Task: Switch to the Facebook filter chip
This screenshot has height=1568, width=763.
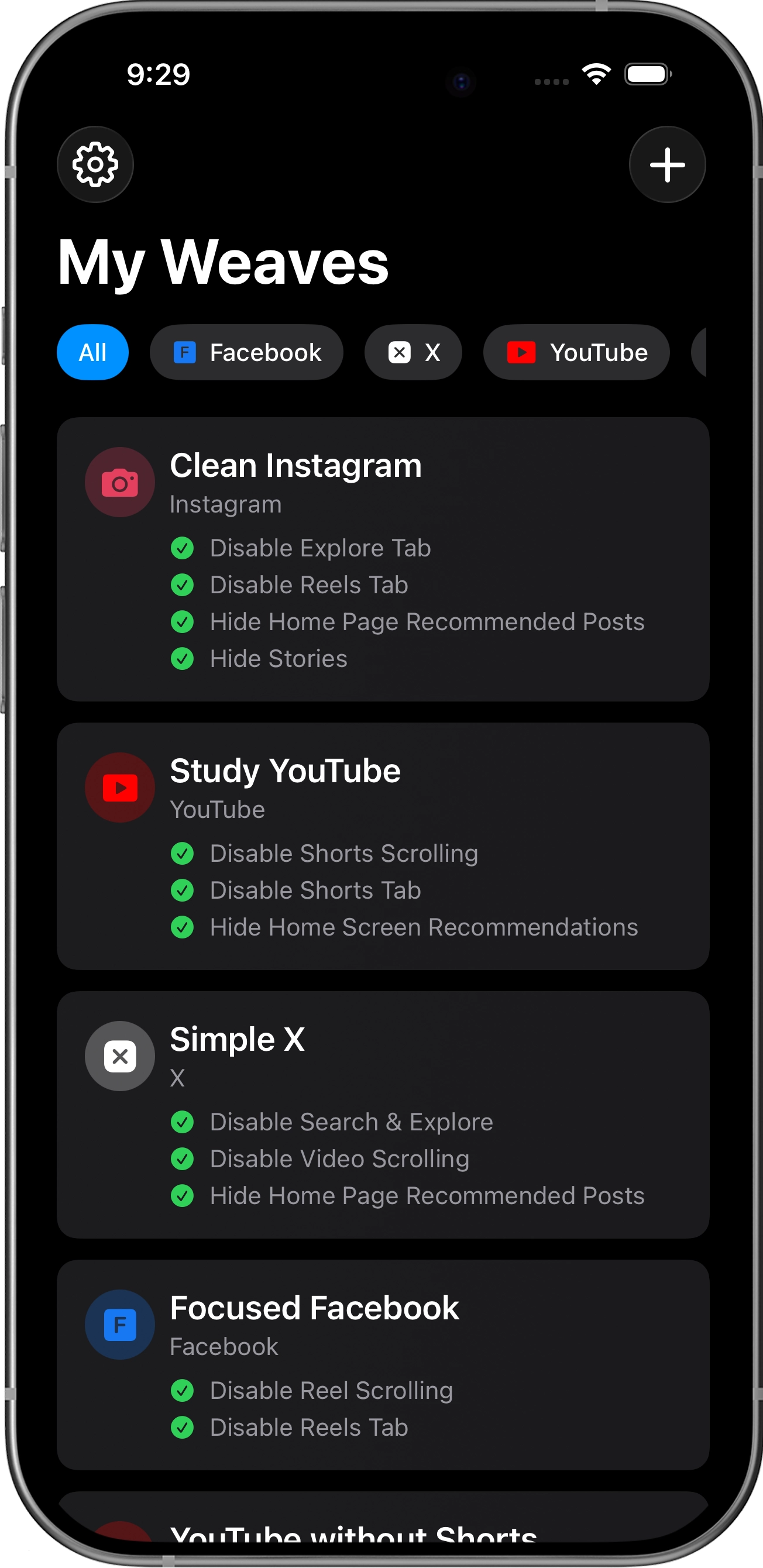Action: point(246,352)
